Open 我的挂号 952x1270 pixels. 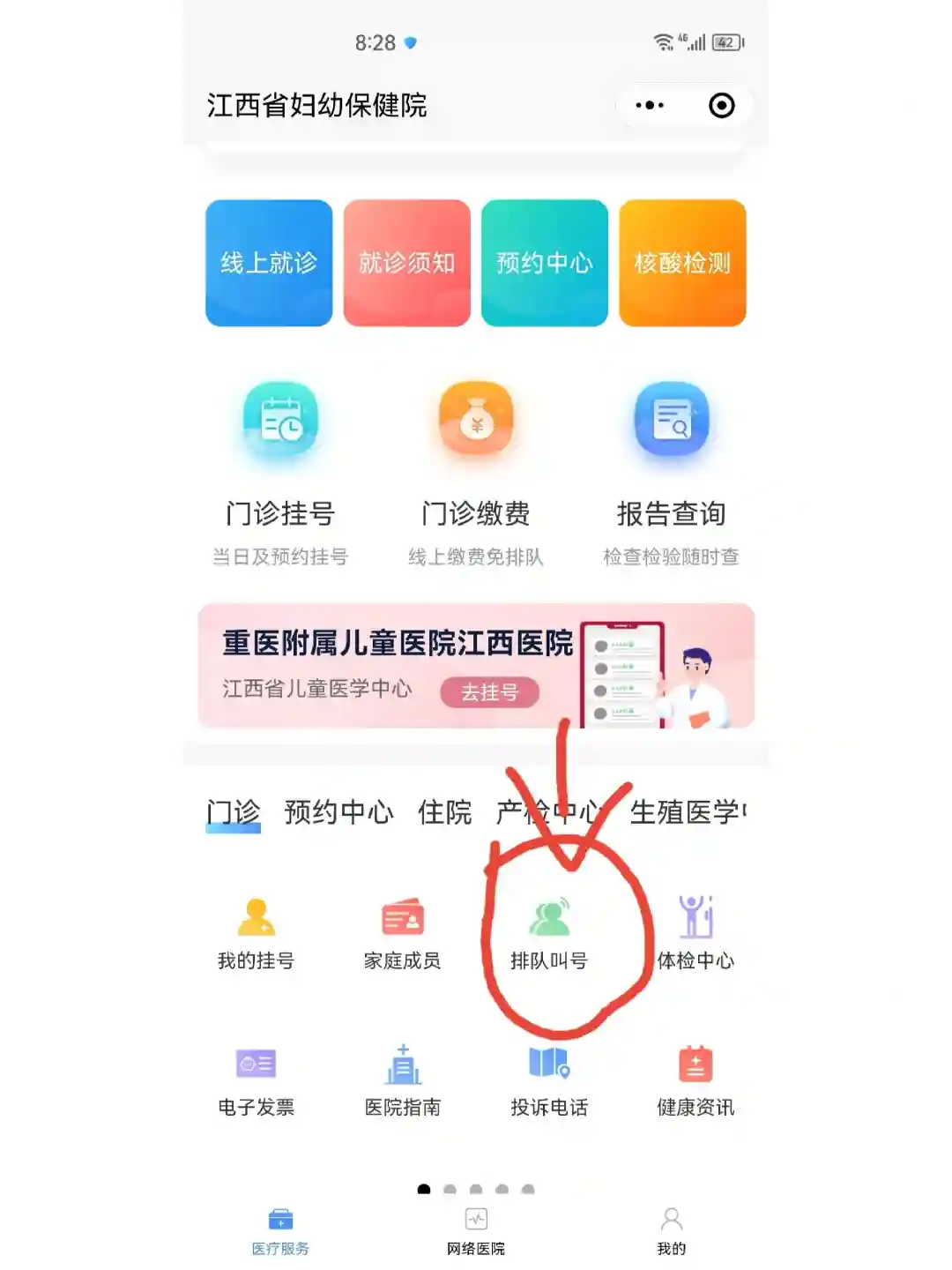(256, 933)
